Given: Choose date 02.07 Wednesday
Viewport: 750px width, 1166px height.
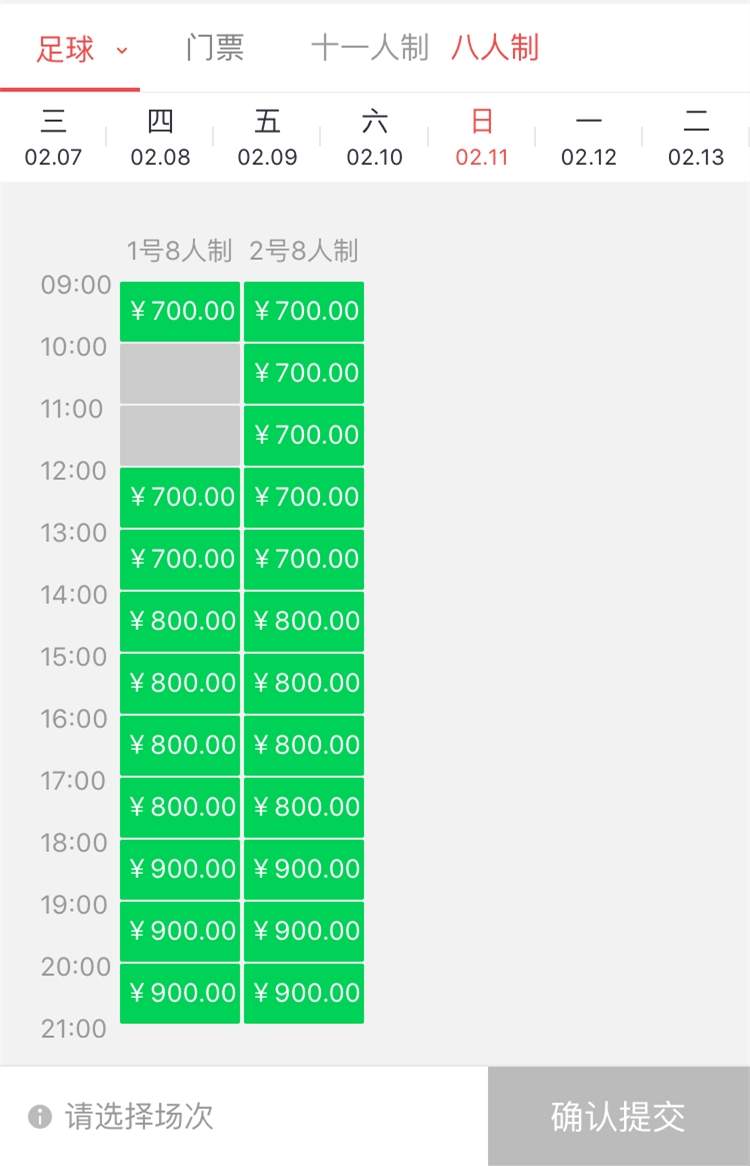Looking at the screenshot, I should coord(54,138).
